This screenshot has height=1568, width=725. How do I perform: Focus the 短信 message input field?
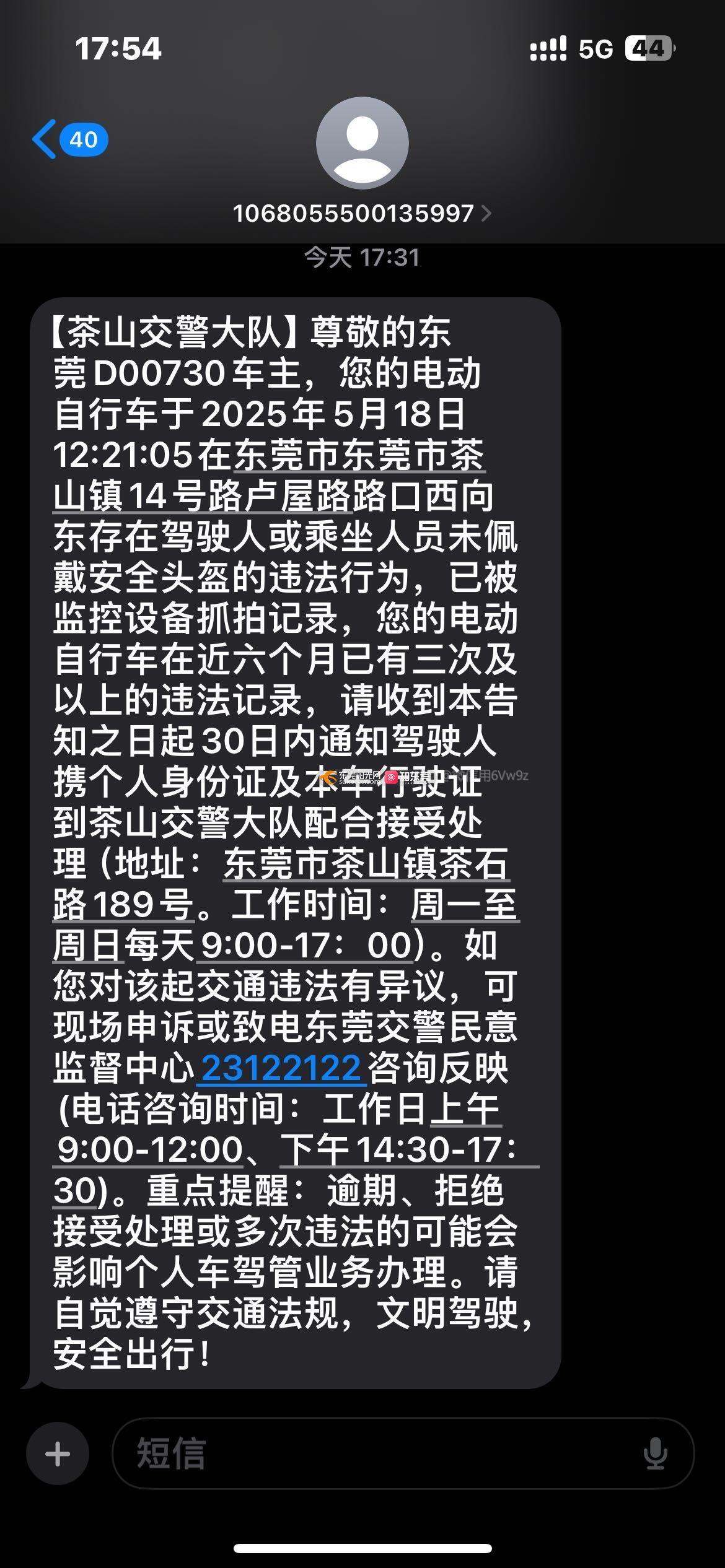(x=372, y=1453)
